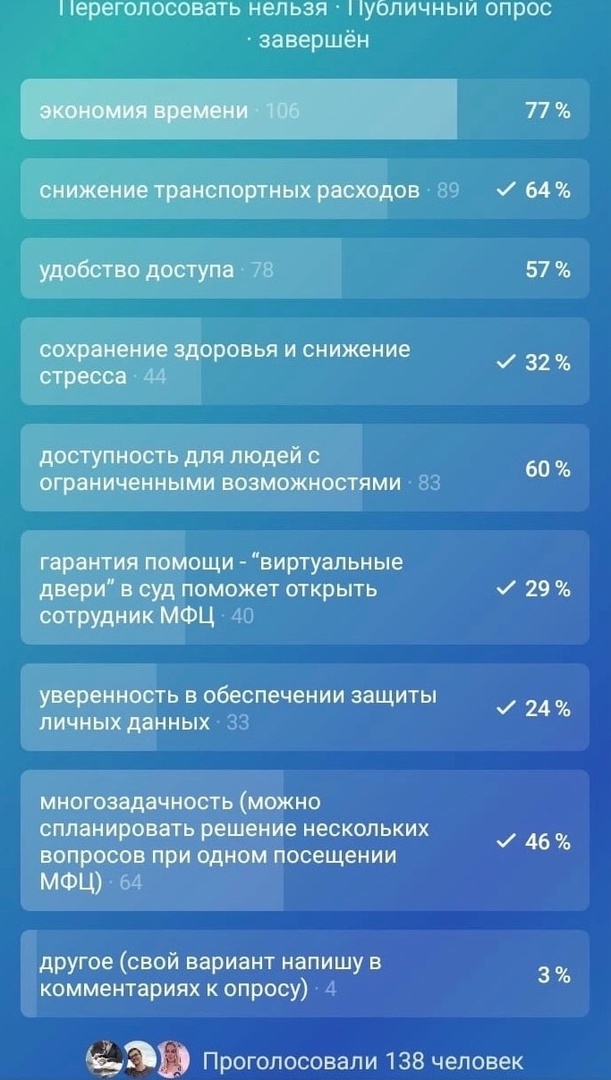Show voters for 'доступность для людей с ограниченными возможностями'
The height and width of the screenshot is (1080, 611).
(304, 468)
